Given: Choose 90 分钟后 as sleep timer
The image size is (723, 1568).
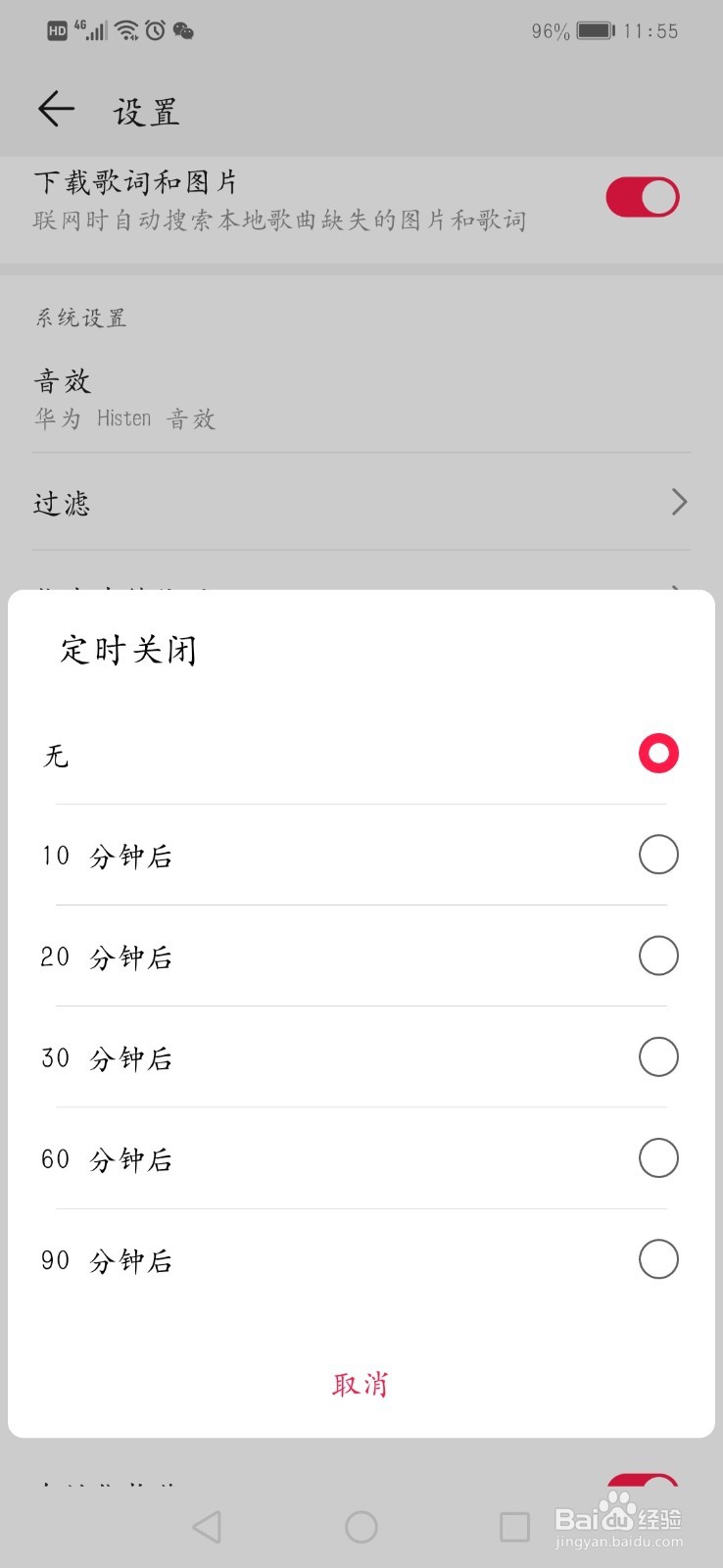Looking at the screenshot, I should point(361,1259).
